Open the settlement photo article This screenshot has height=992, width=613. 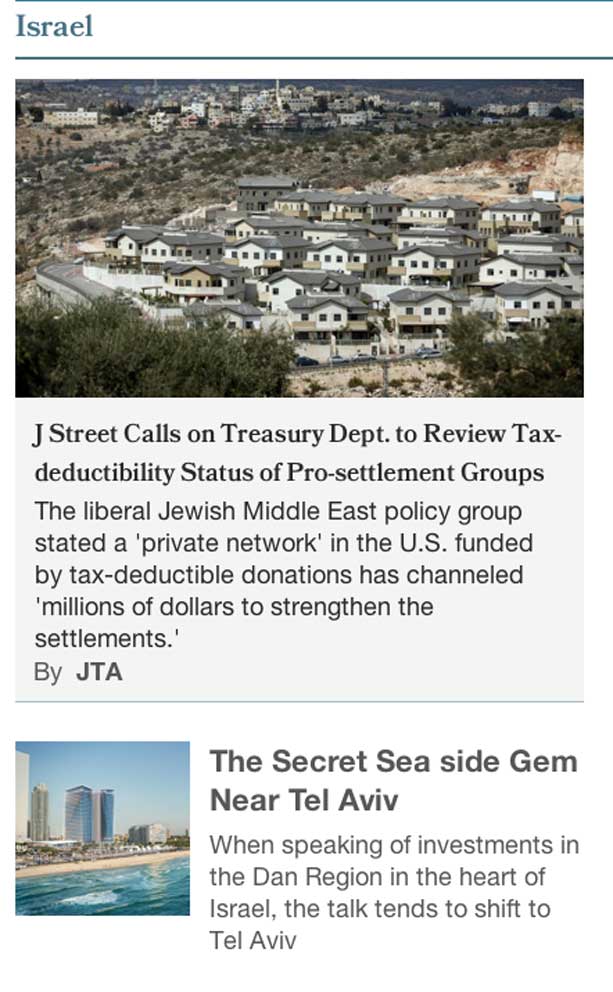[299, 238]
